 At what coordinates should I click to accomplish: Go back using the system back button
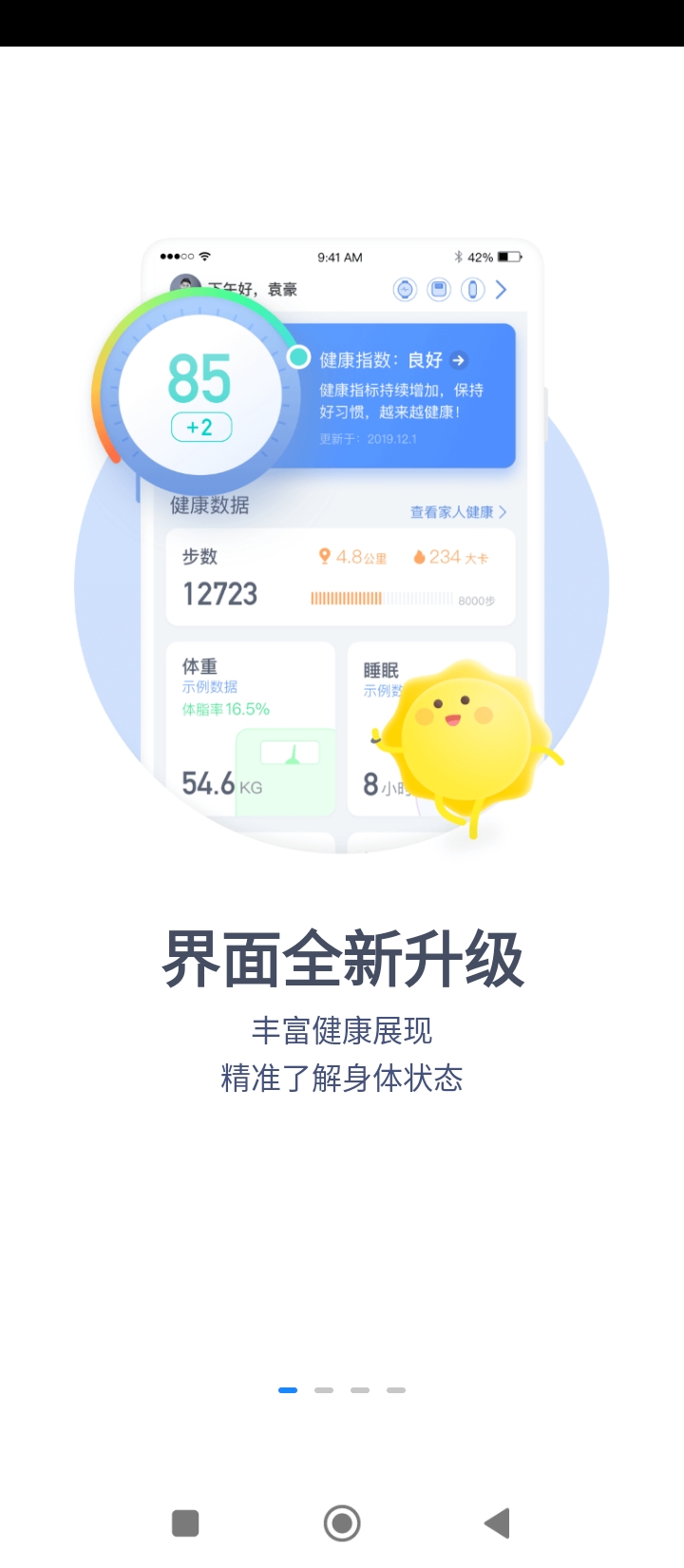497,1523
